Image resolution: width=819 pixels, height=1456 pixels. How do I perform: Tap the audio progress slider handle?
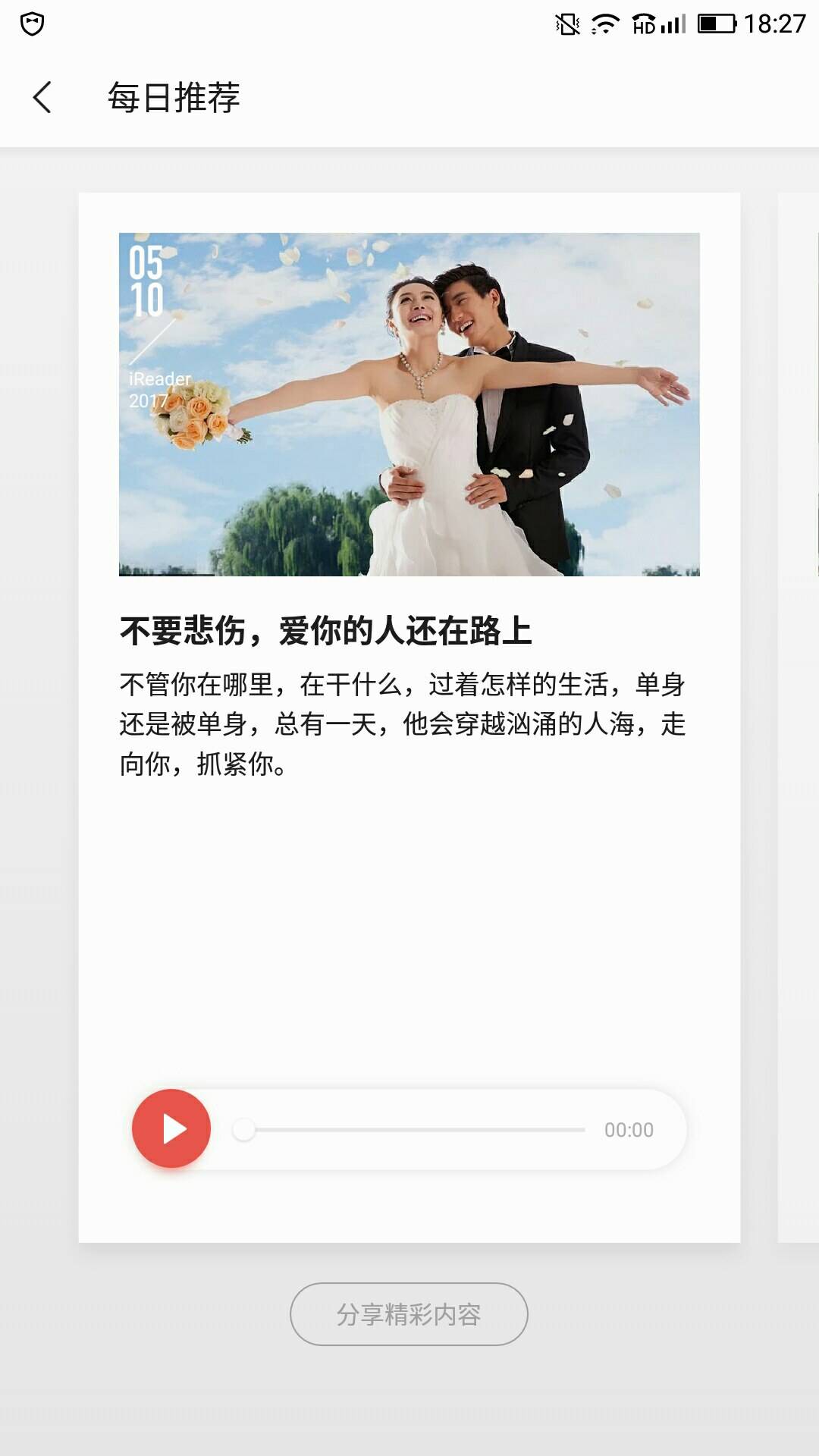243,1129
